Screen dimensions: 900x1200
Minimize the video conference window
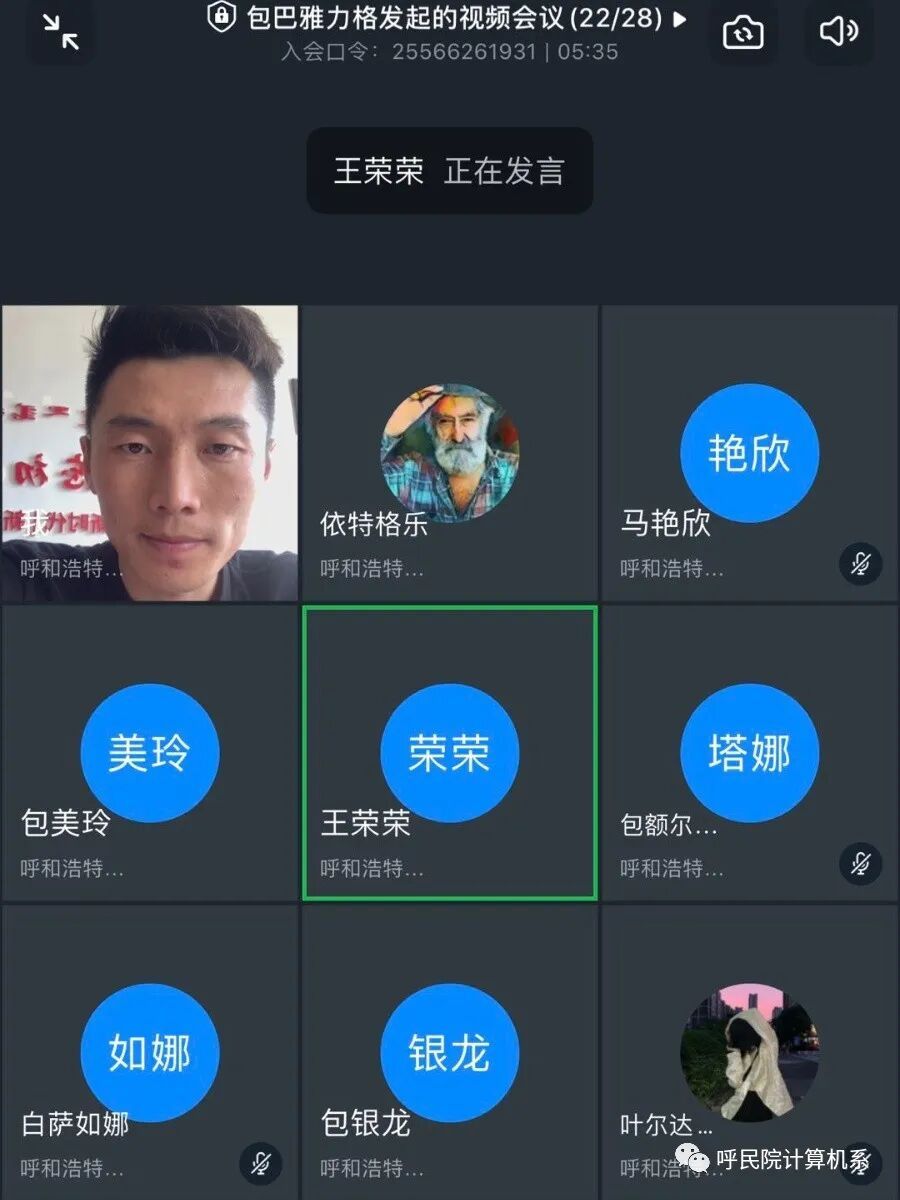60,33
